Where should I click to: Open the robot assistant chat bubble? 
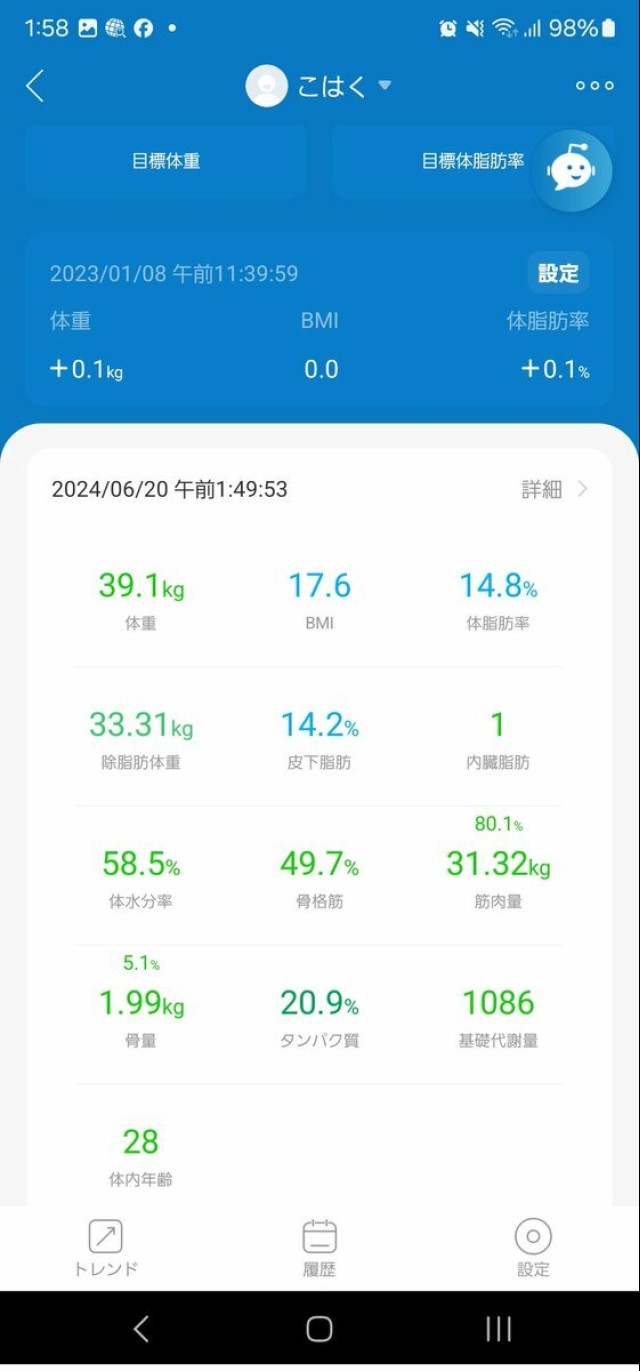coord(571,170)
